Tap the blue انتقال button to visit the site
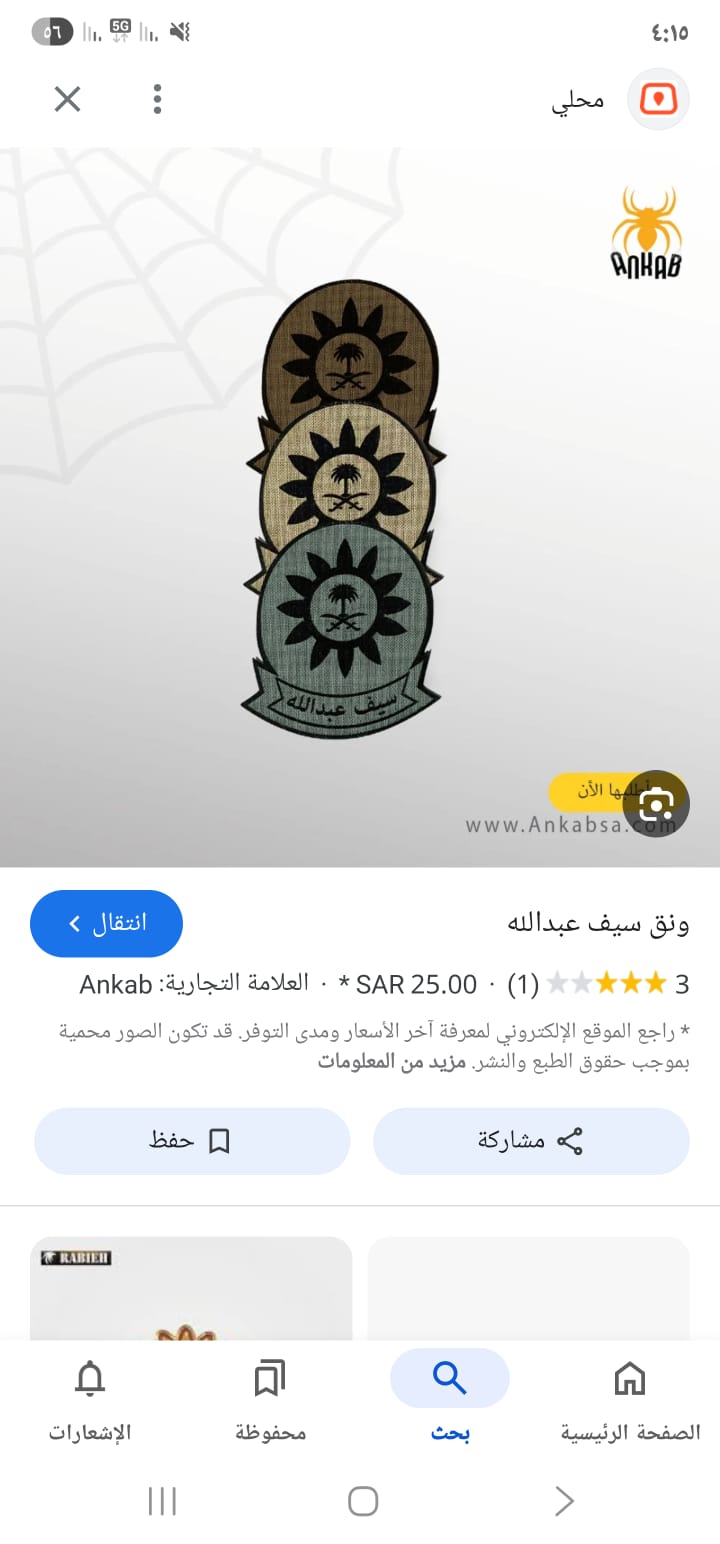Screen dimensions: 720x1544 (106, 923)
